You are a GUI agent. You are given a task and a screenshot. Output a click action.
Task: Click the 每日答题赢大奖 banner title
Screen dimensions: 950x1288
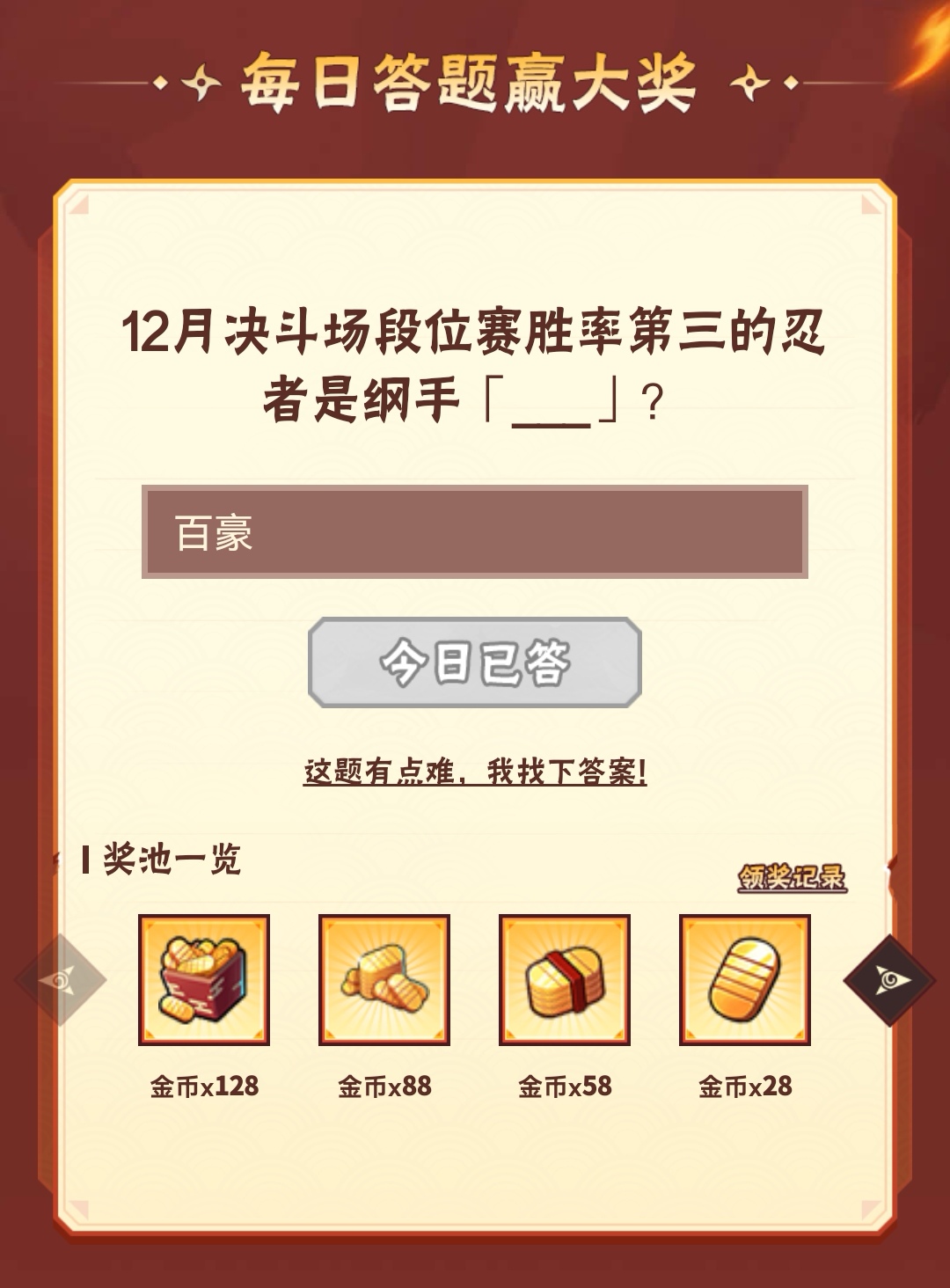click(475, 79)
